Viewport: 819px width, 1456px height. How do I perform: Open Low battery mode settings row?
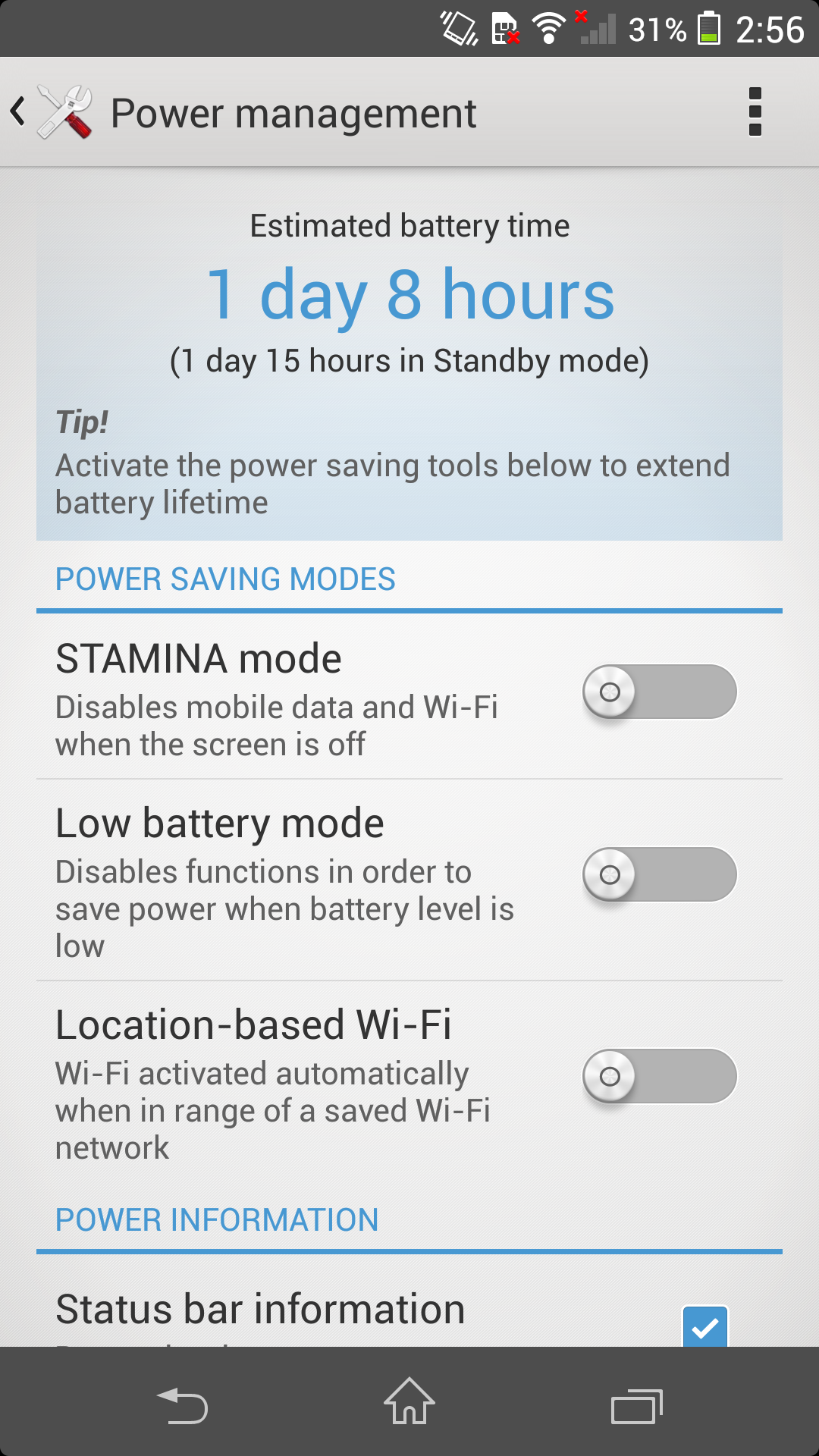pyautogui.click(x=409, y=880)
